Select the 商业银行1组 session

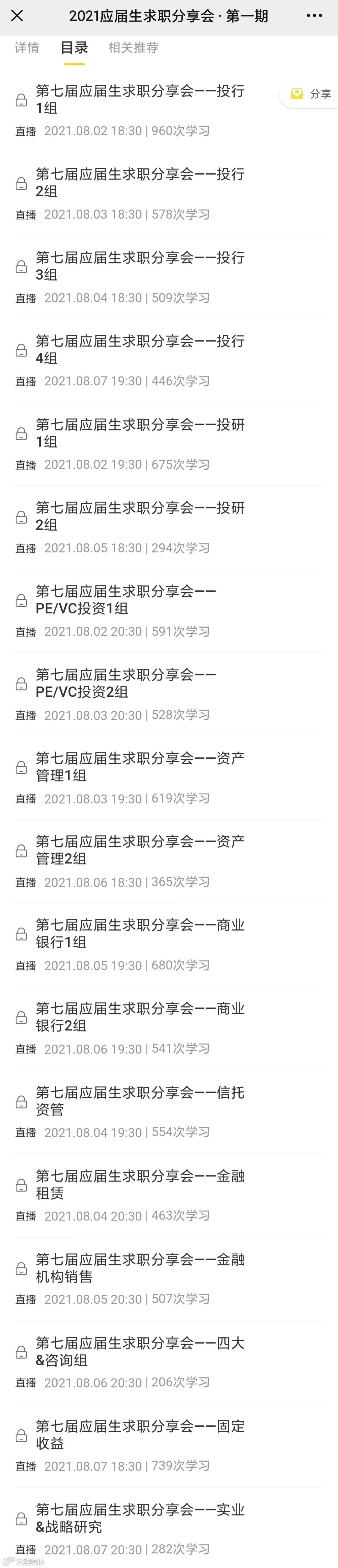tap(140, 933)
